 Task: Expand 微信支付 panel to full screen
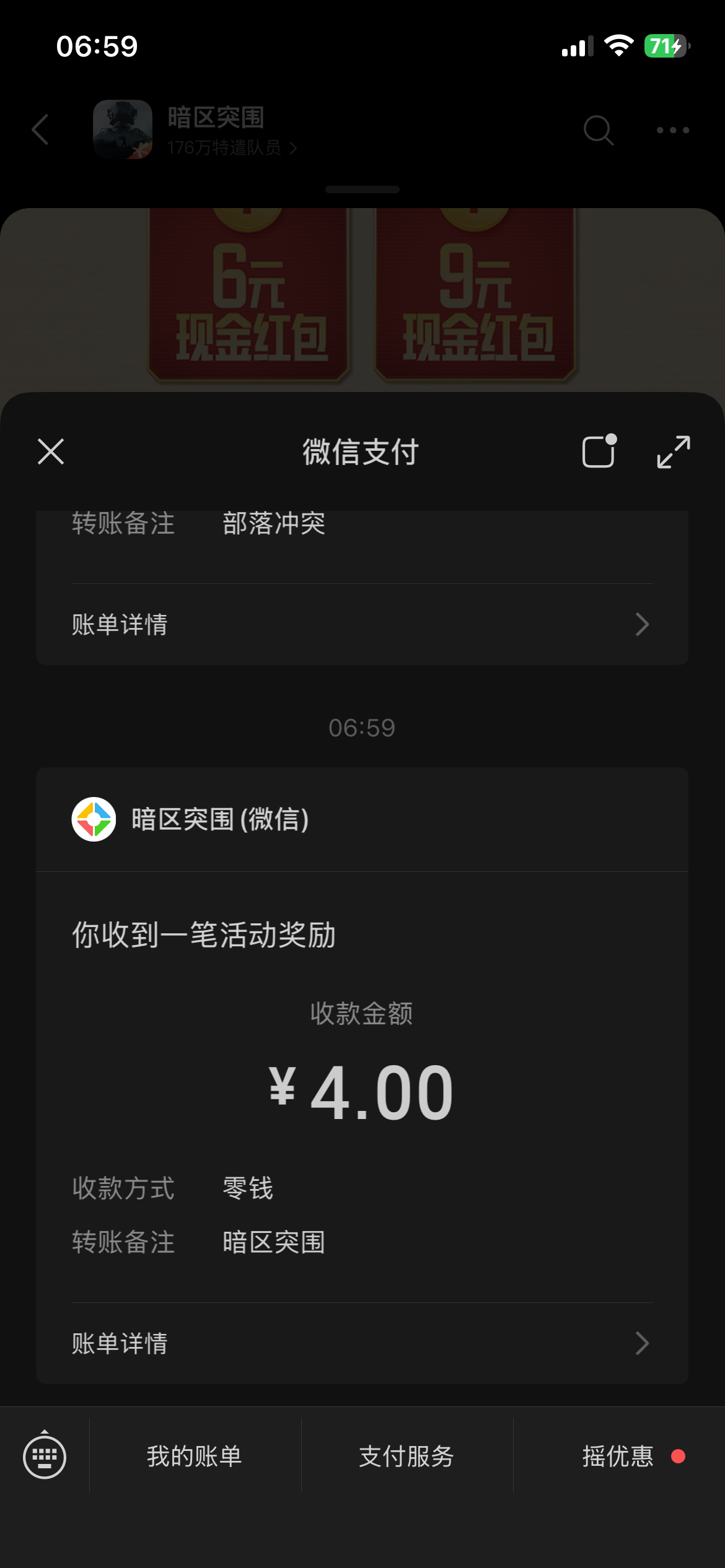click(x=673, y=451)
